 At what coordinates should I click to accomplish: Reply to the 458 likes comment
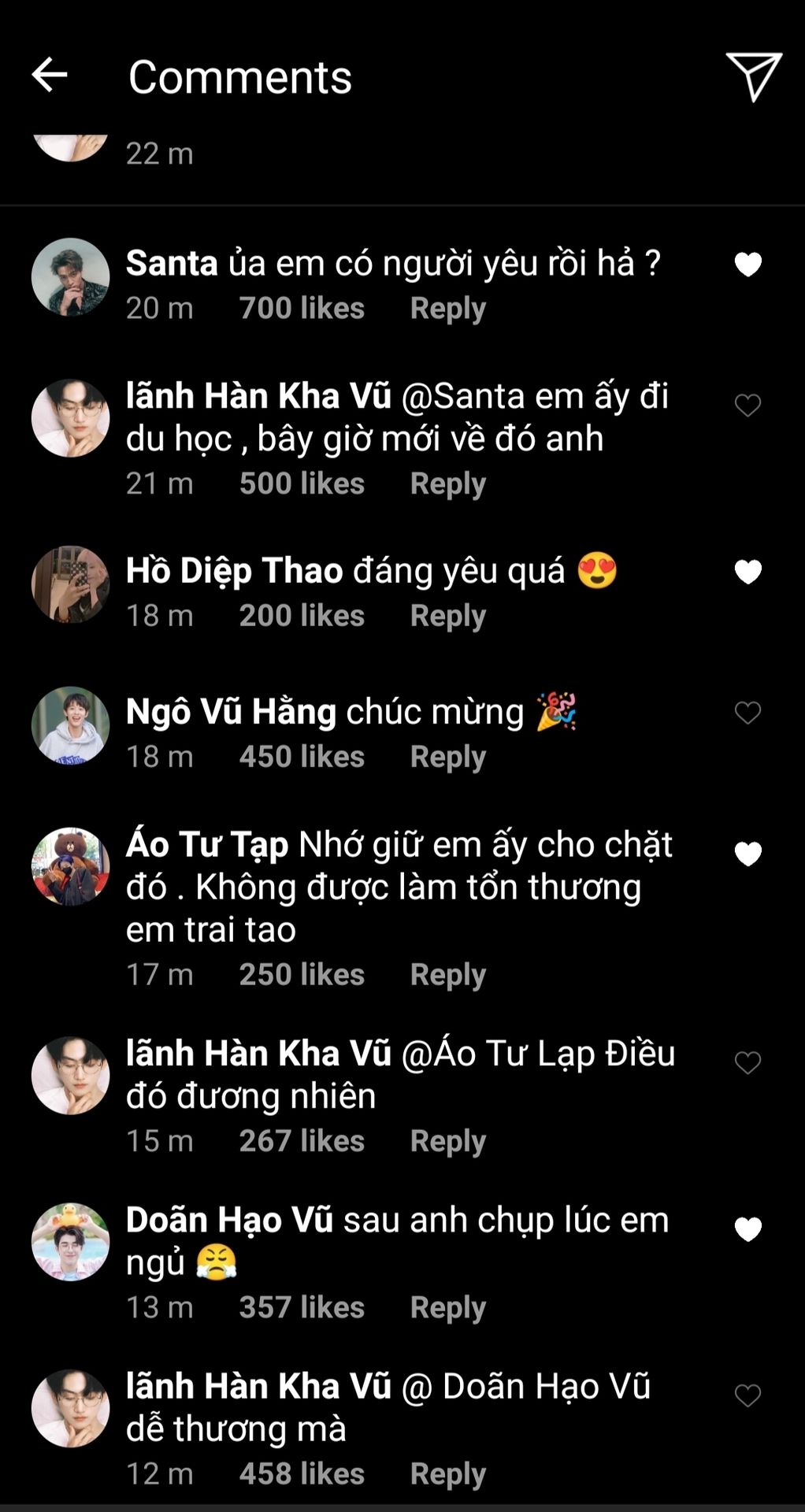(447, 1473)
